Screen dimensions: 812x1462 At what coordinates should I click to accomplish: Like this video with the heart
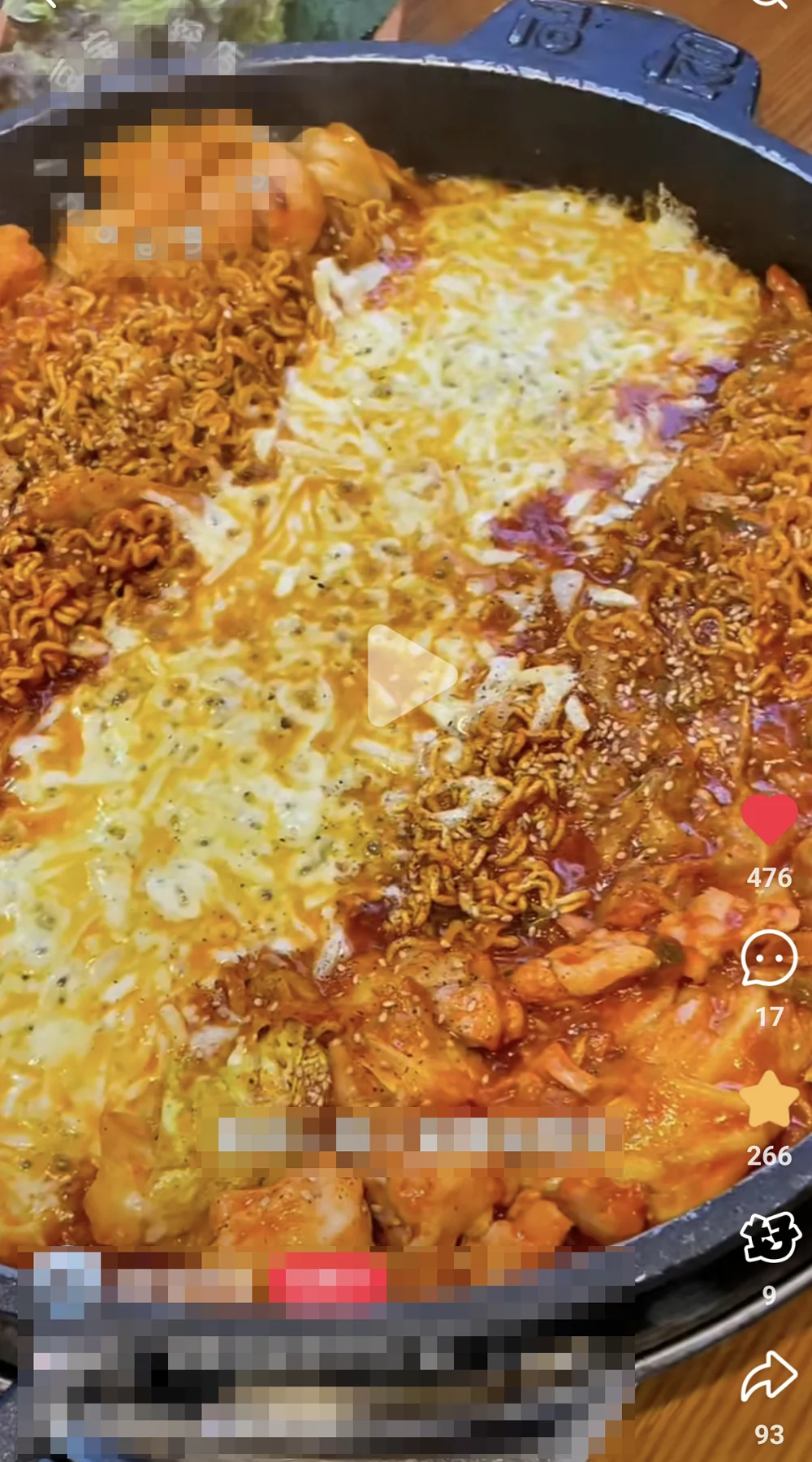tap(769, 819)
